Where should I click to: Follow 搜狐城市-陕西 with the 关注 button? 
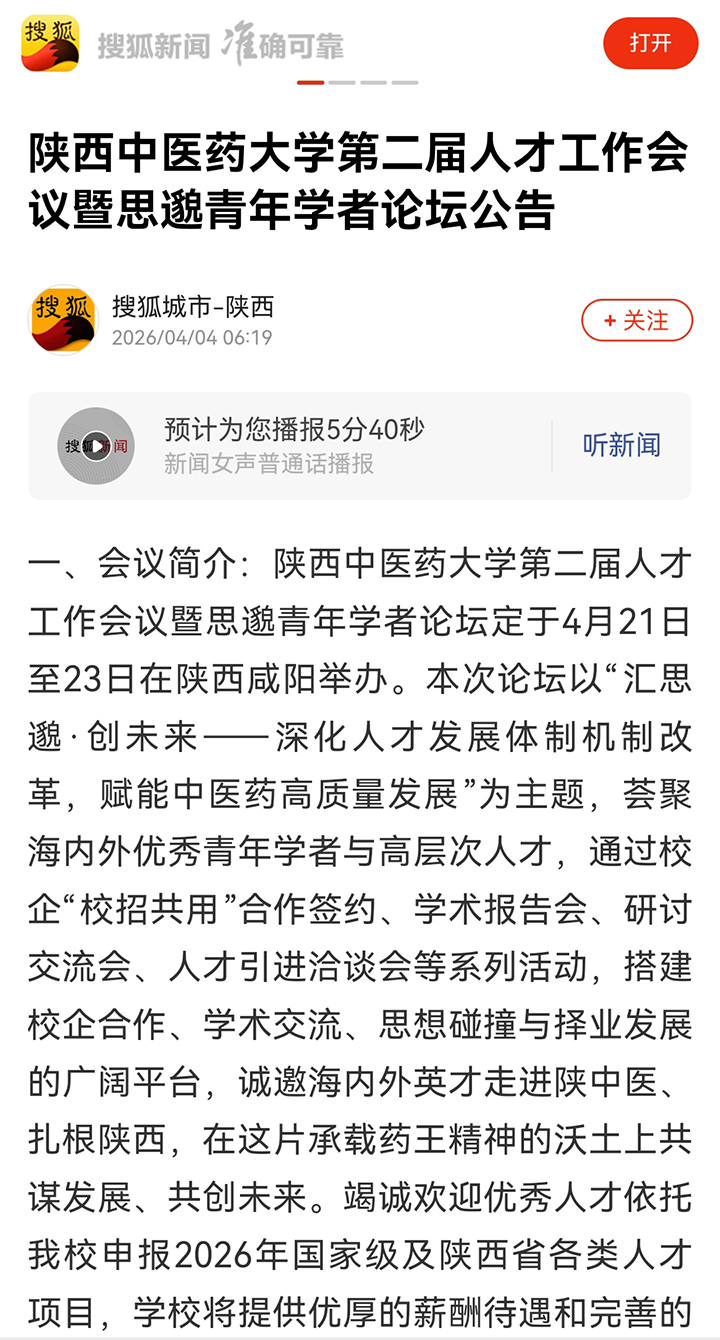tap(637, 320)
